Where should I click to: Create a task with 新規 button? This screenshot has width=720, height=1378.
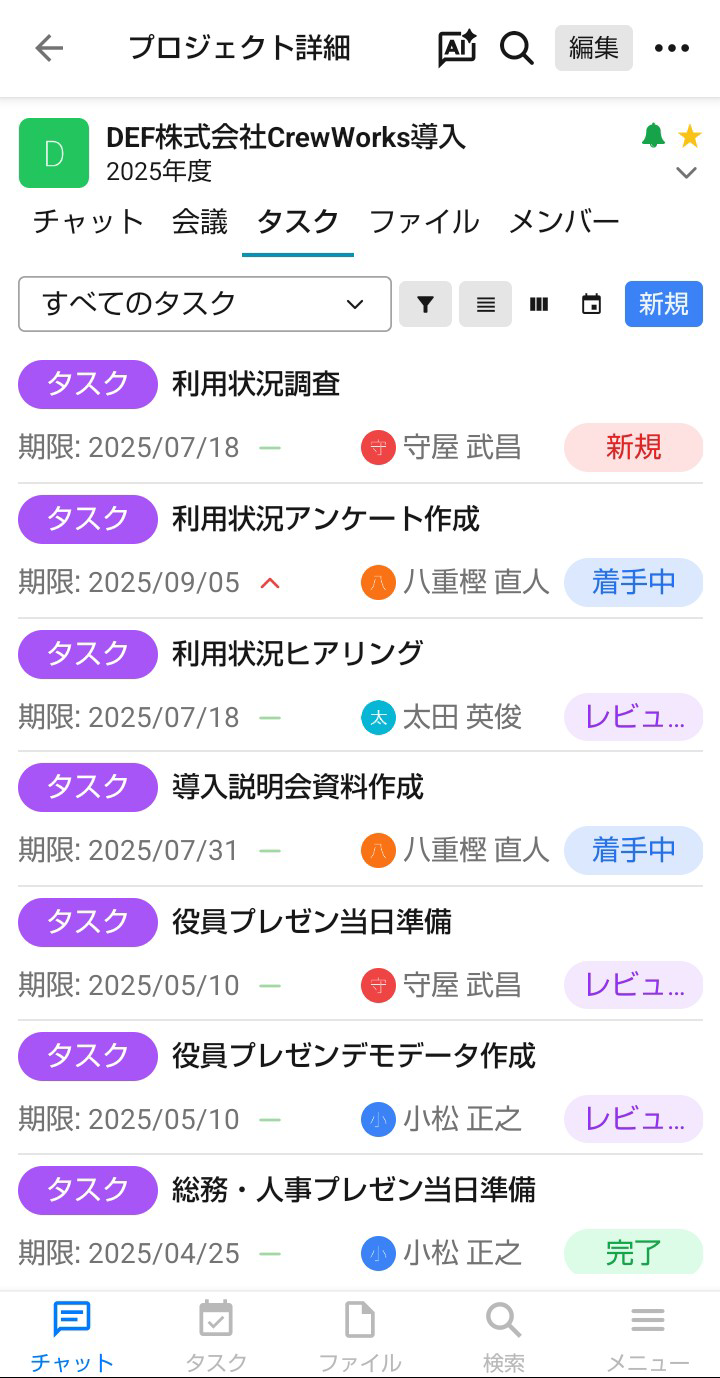click(x=663, y=304)
